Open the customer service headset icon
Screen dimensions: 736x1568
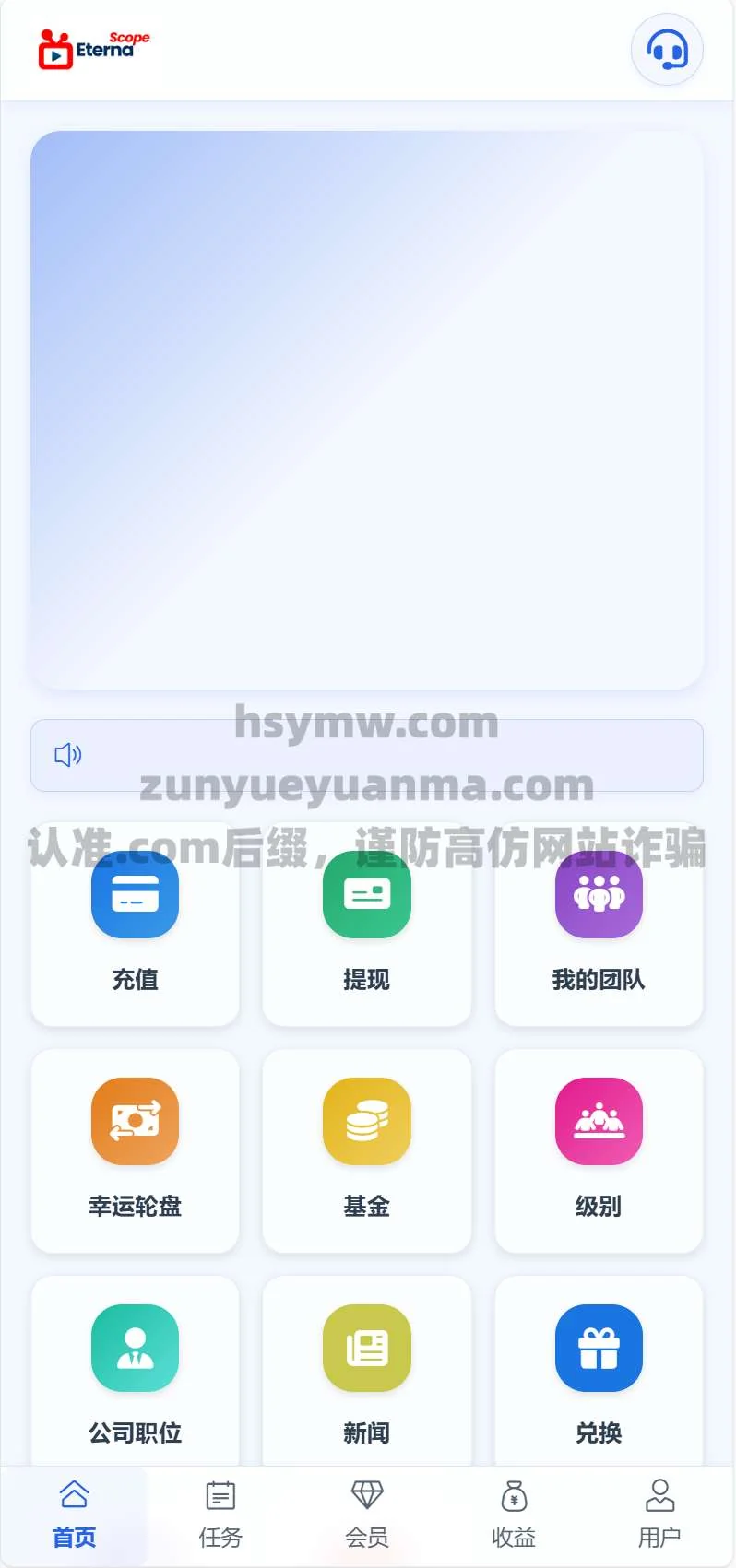pyautogui.click(x=667, y=50)
